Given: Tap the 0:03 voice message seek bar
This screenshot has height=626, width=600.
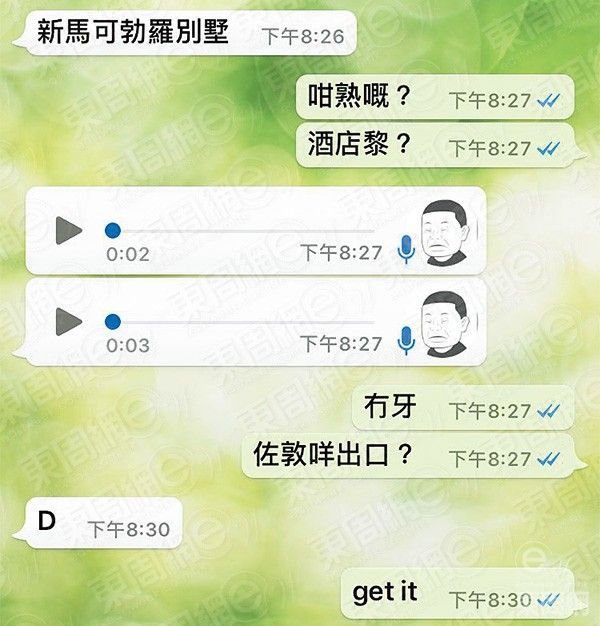Looking at the screenshot, I should click(240, 322).
